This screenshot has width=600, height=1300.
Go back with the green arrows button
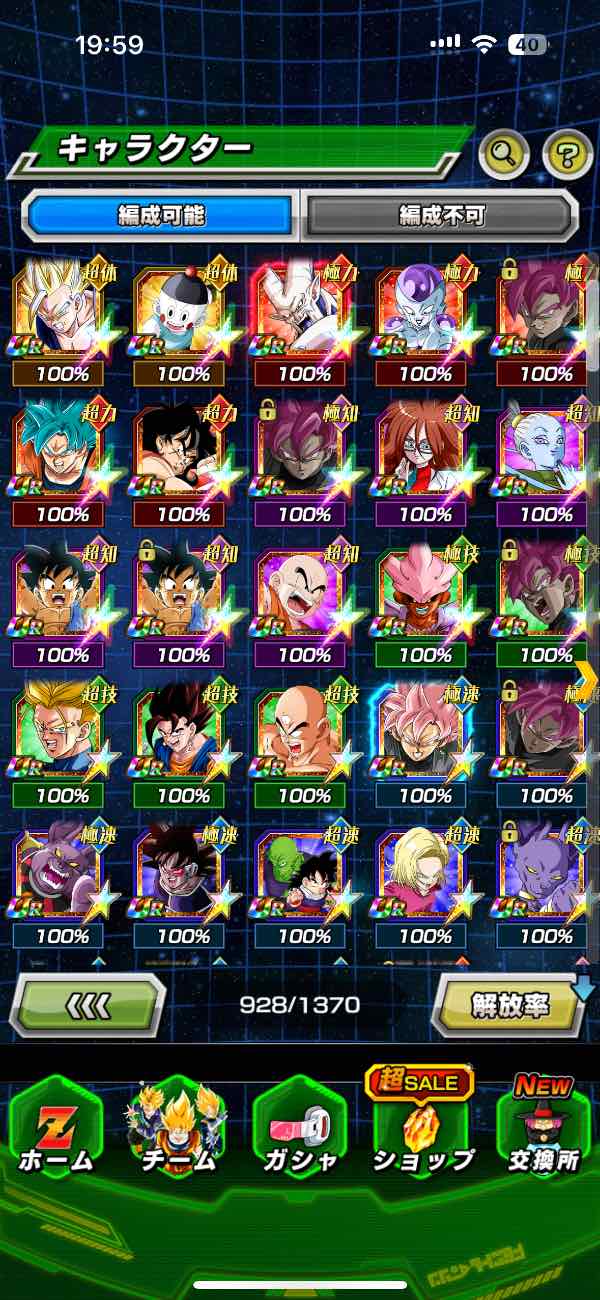click(88, 1004)
